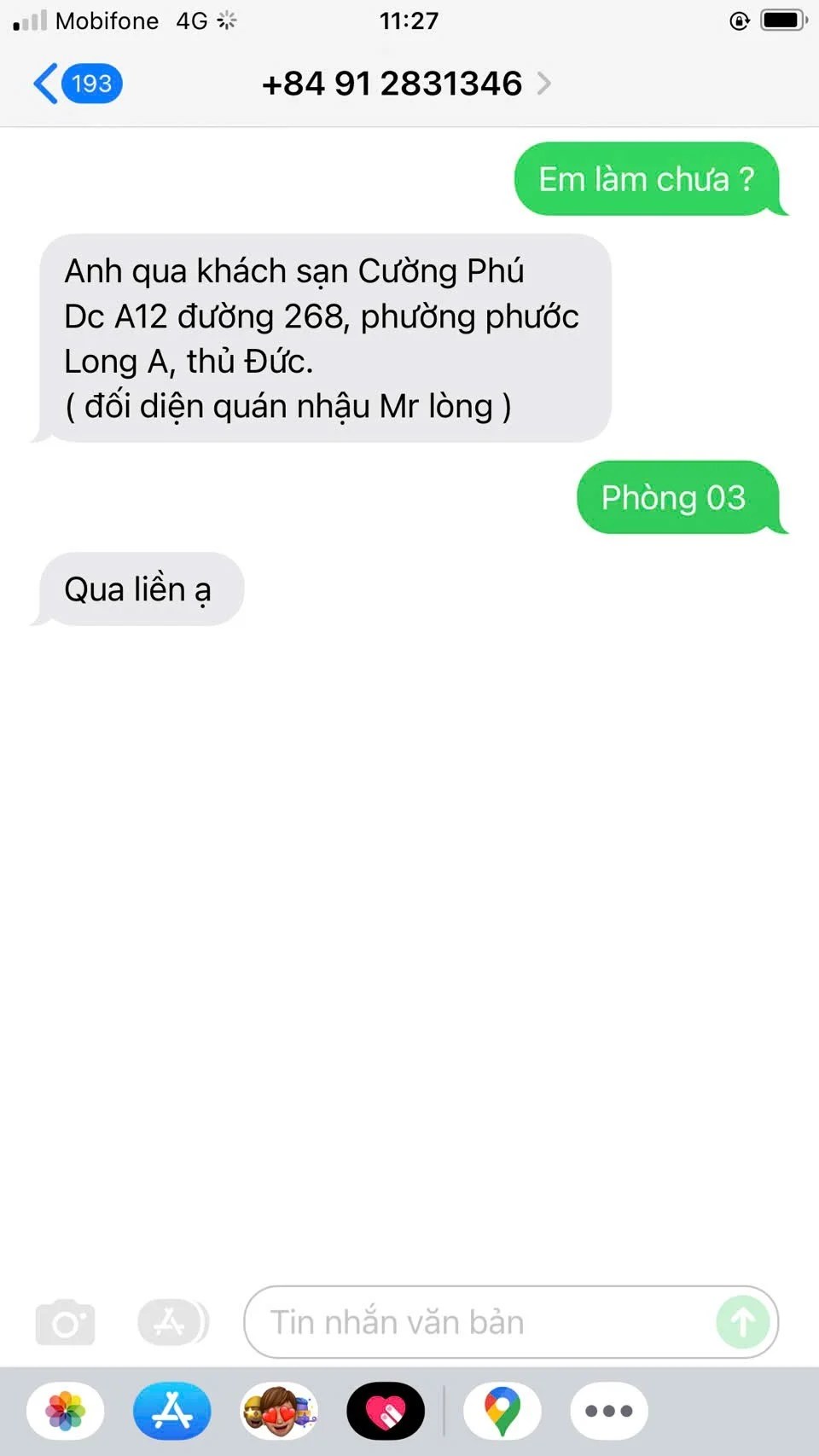Go back to the messages list
The image size is (819, 1456).
pyautogui.click(x=75, y=84)
